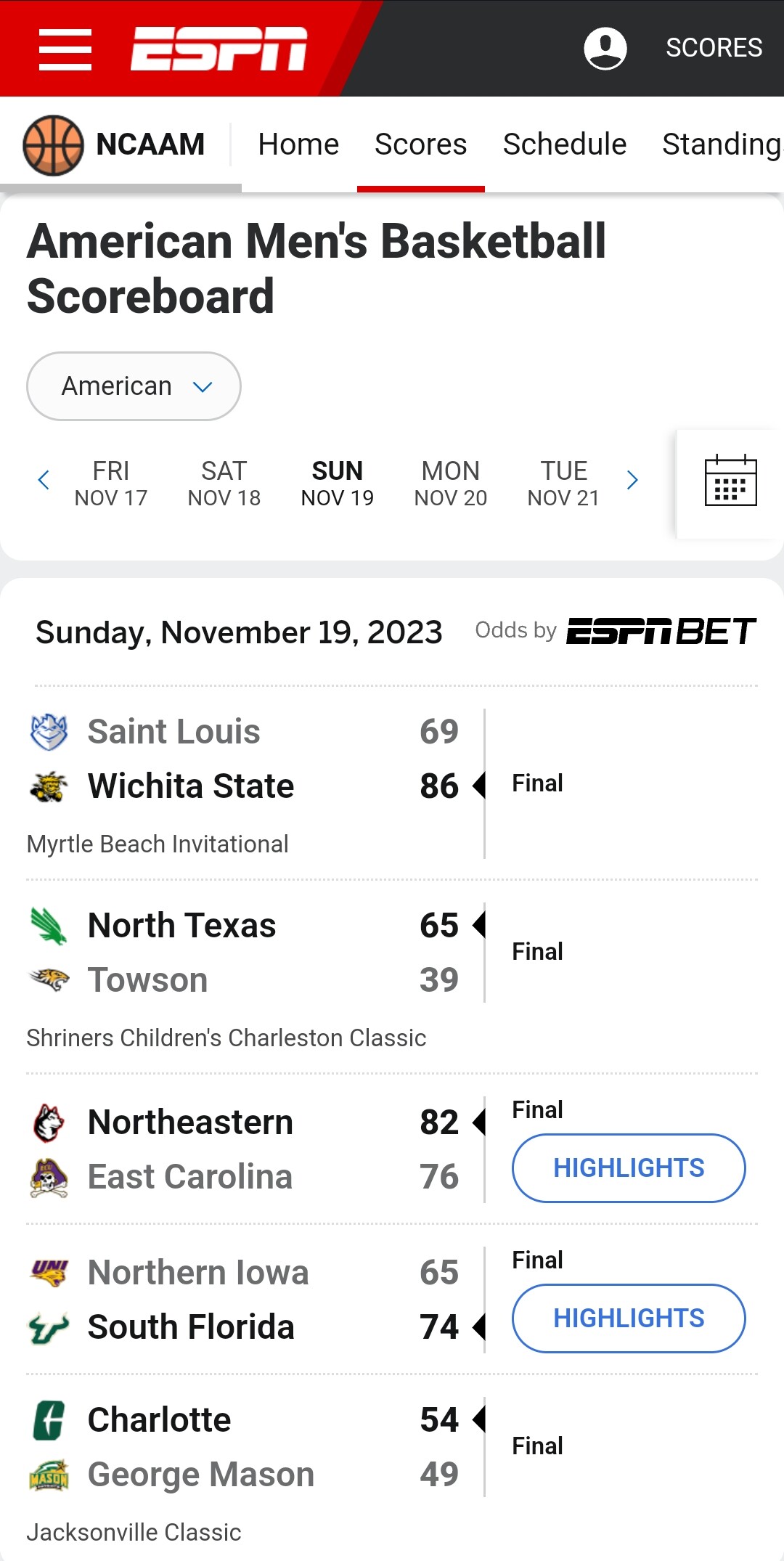Image resolution: width=784 pixels, height=1561 pixels.
Task: Expand the American conference dropdown
Action: tap(134, 386)
